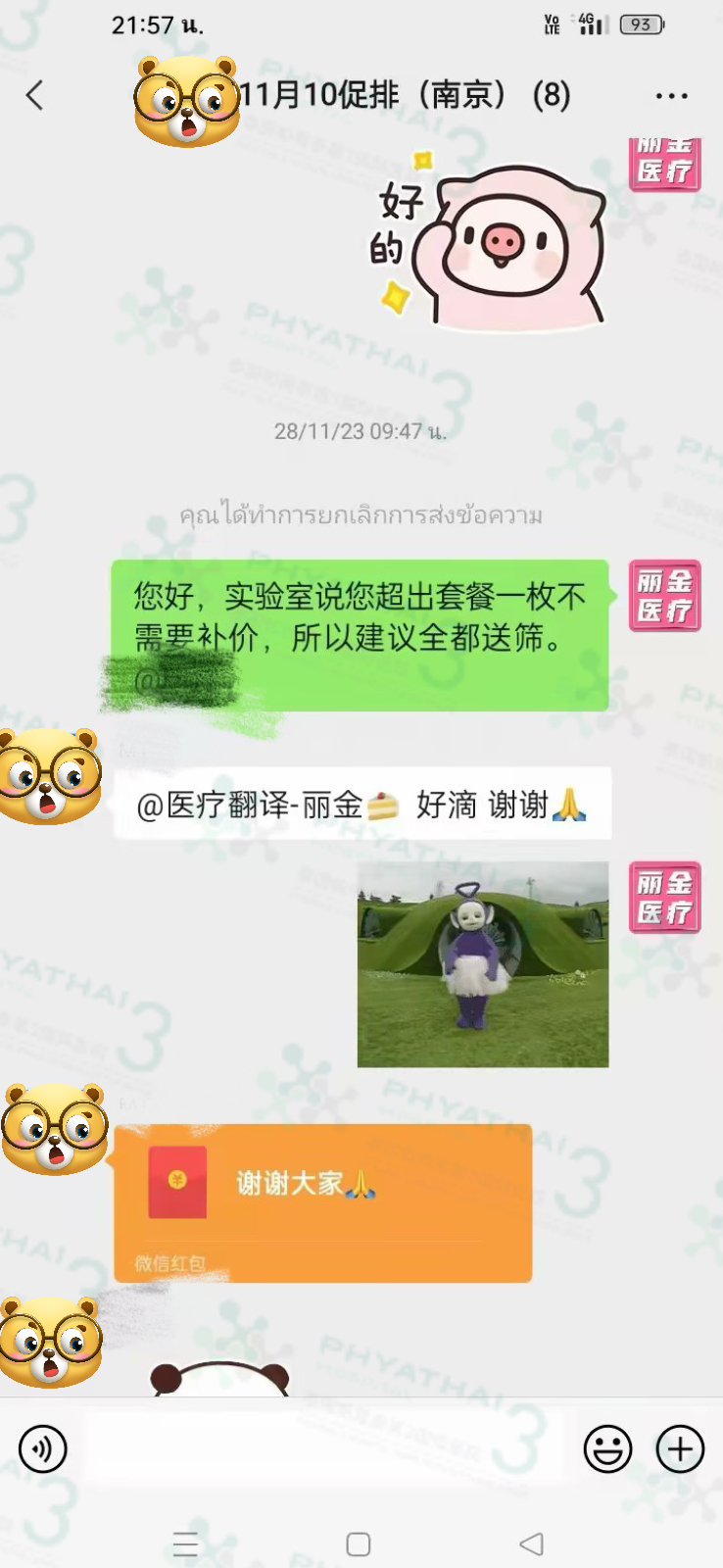View the Teletubby image full screen
Image resolution: width=723 pixels, height=1568 pixels.
pos(482,964)
